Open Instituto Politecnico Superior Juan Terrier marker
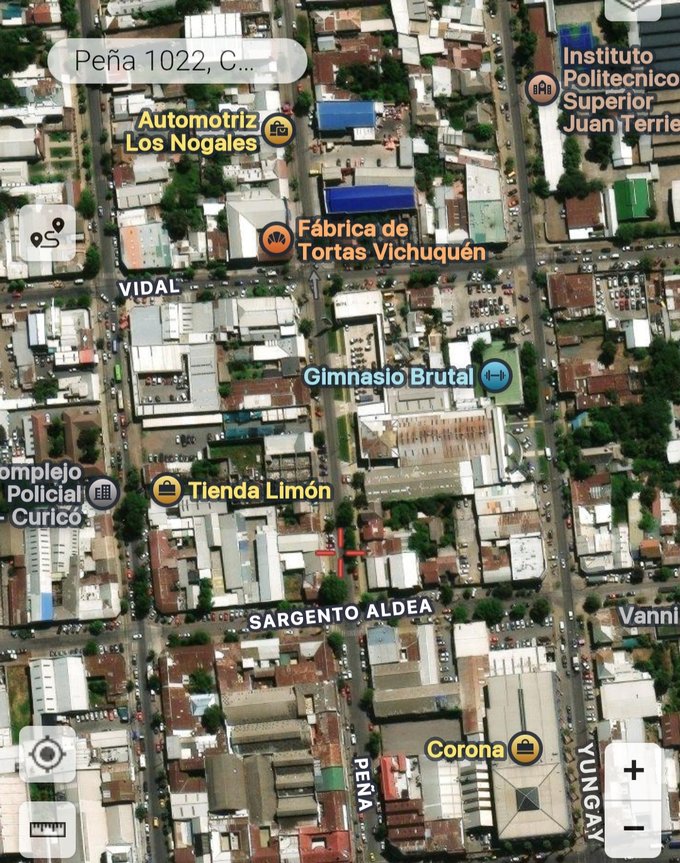The width and height of the screenshot is (680, 863). click(543, 89)
